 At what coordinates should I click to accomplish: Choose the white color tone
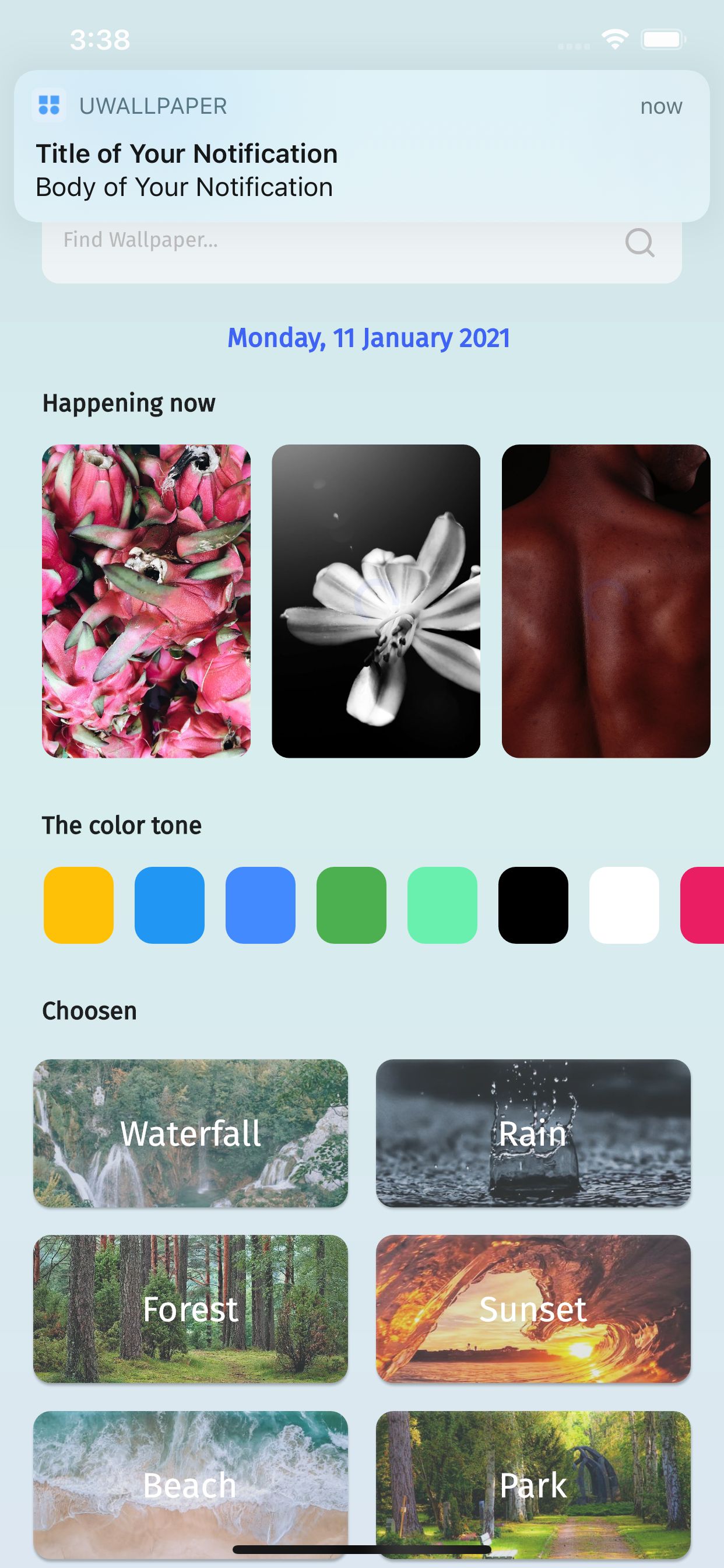click(x=624, y=905)
